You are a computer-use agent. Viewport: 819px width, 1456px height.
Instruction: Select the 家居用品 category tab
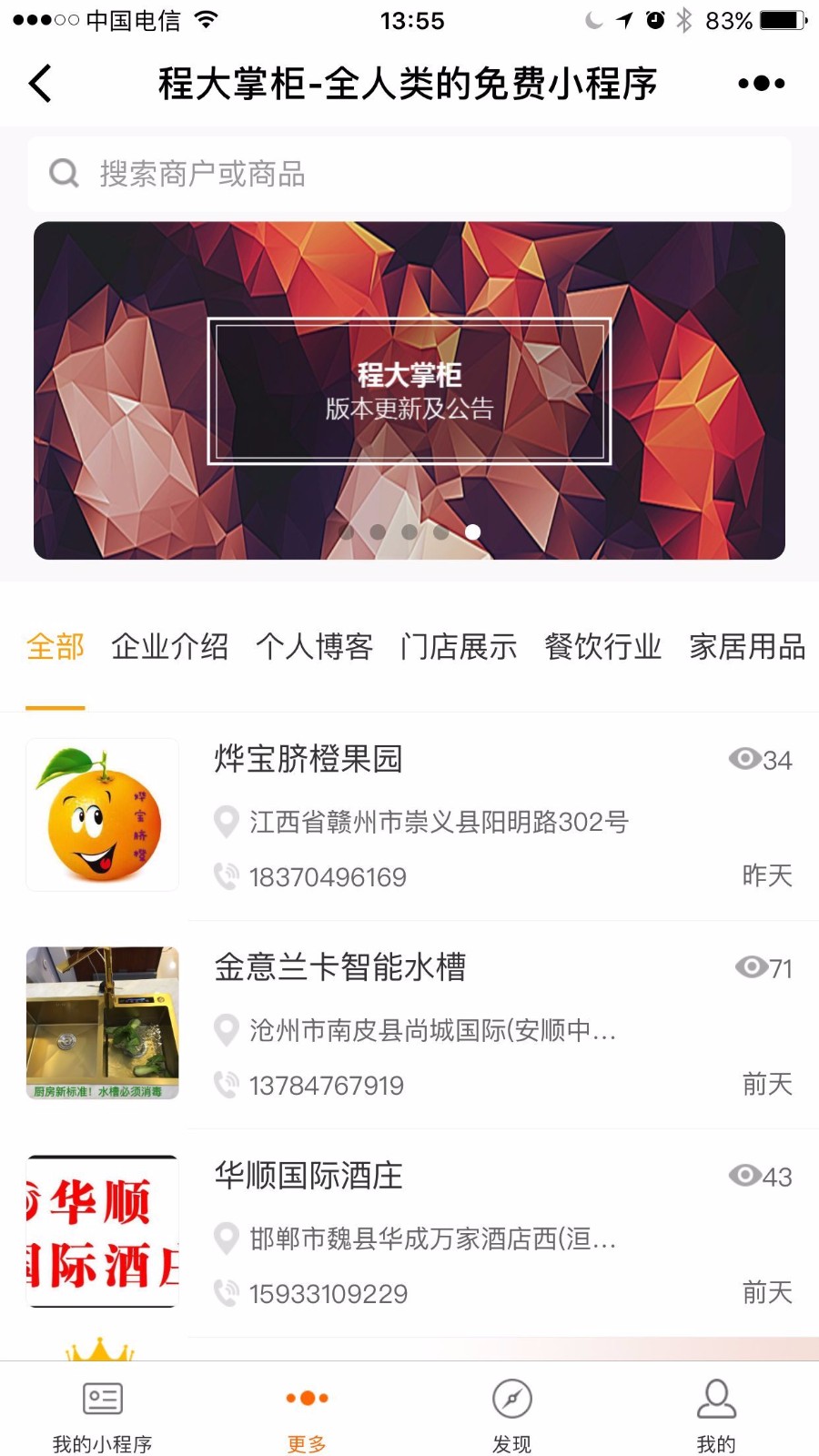pyautogui.click(x=747, y=647)
